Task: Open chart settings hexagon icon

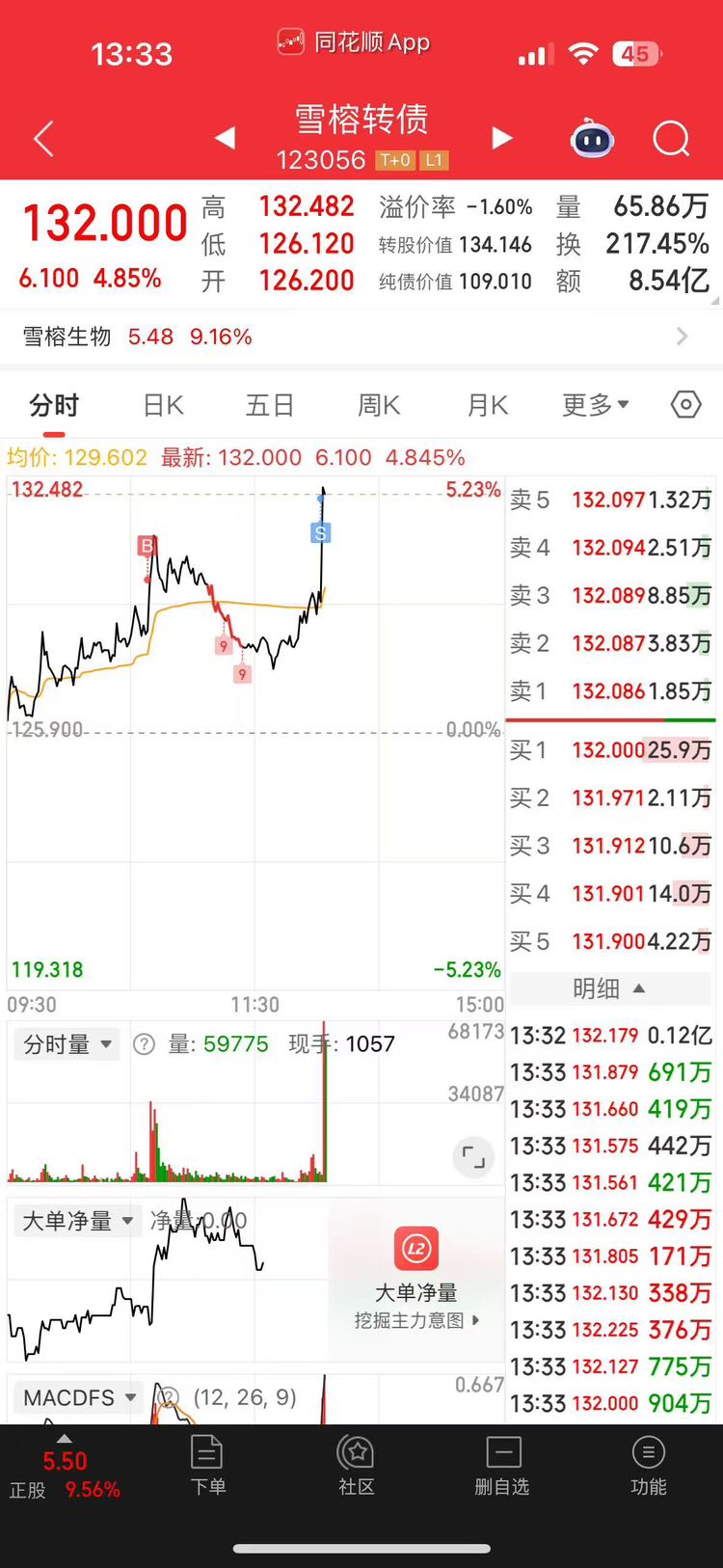Action: point(685,404)
